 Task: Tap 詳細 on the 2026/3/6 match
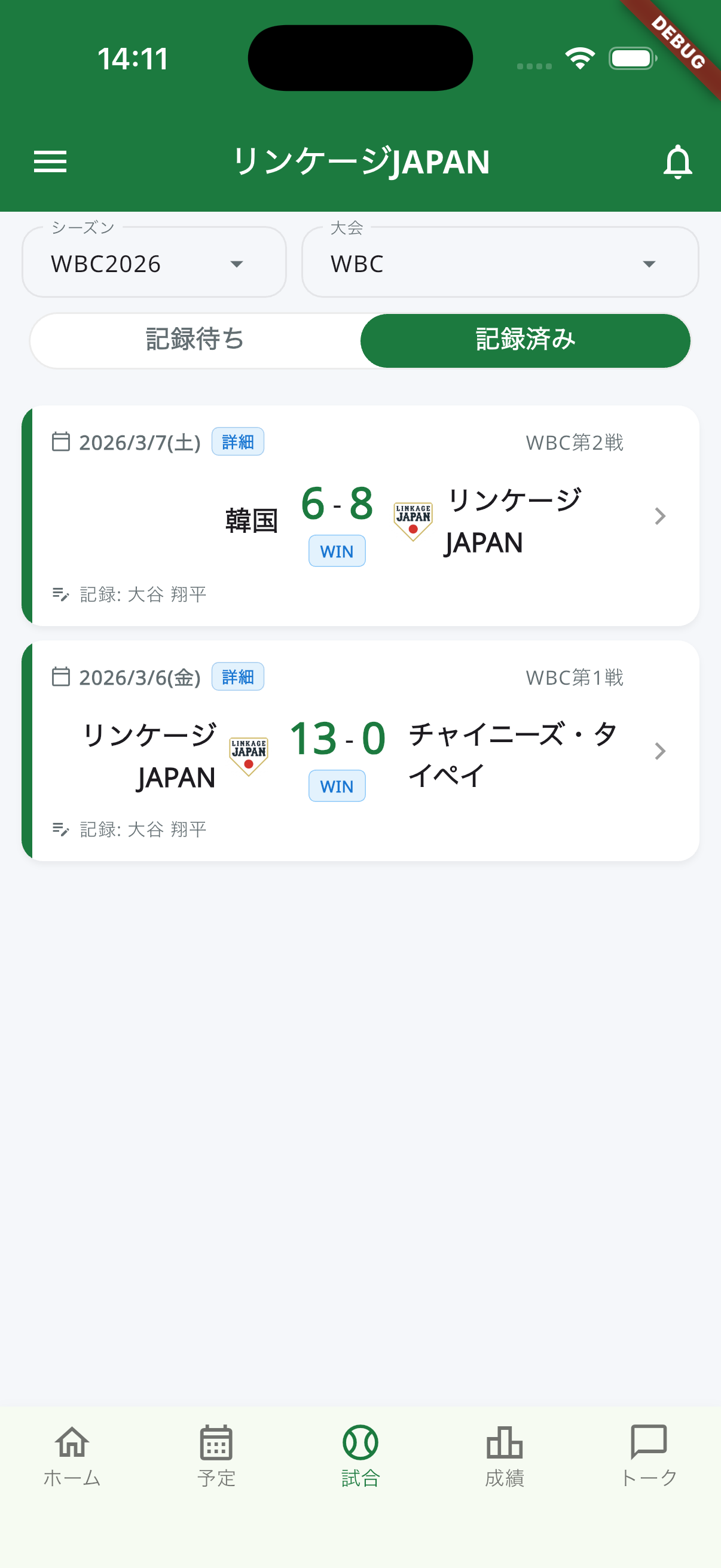click(x=237, y=676)
